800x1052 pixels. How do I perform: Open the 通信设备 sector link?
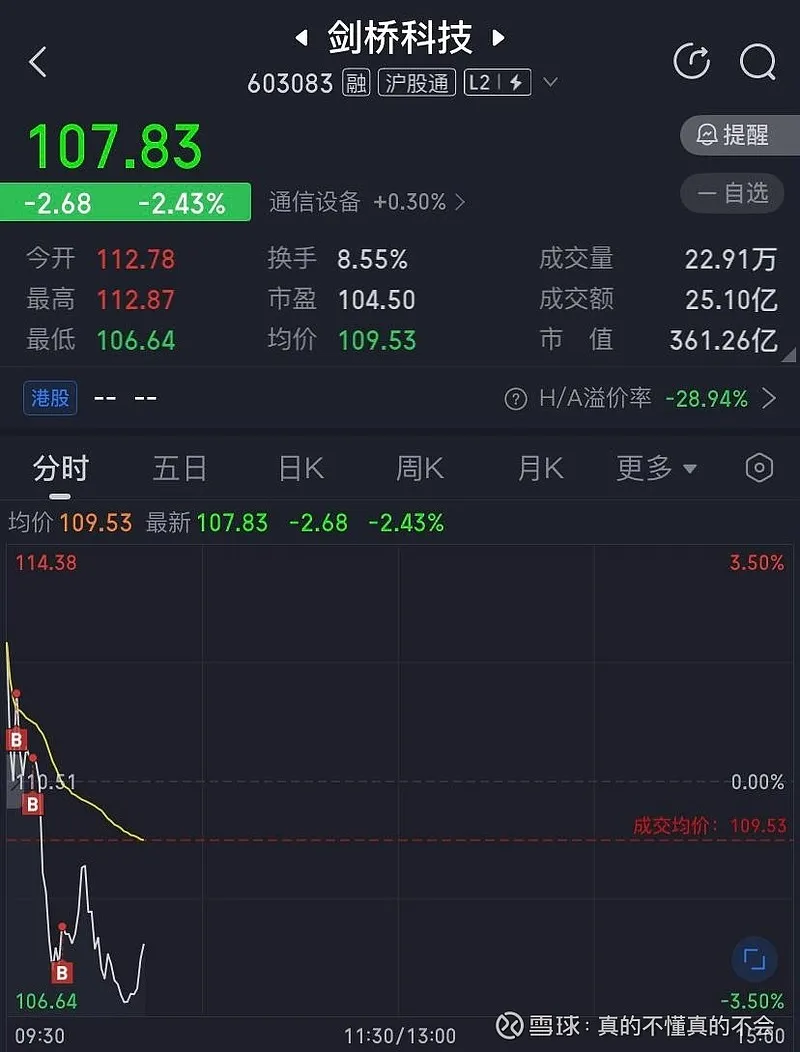(x=366, y=202)
